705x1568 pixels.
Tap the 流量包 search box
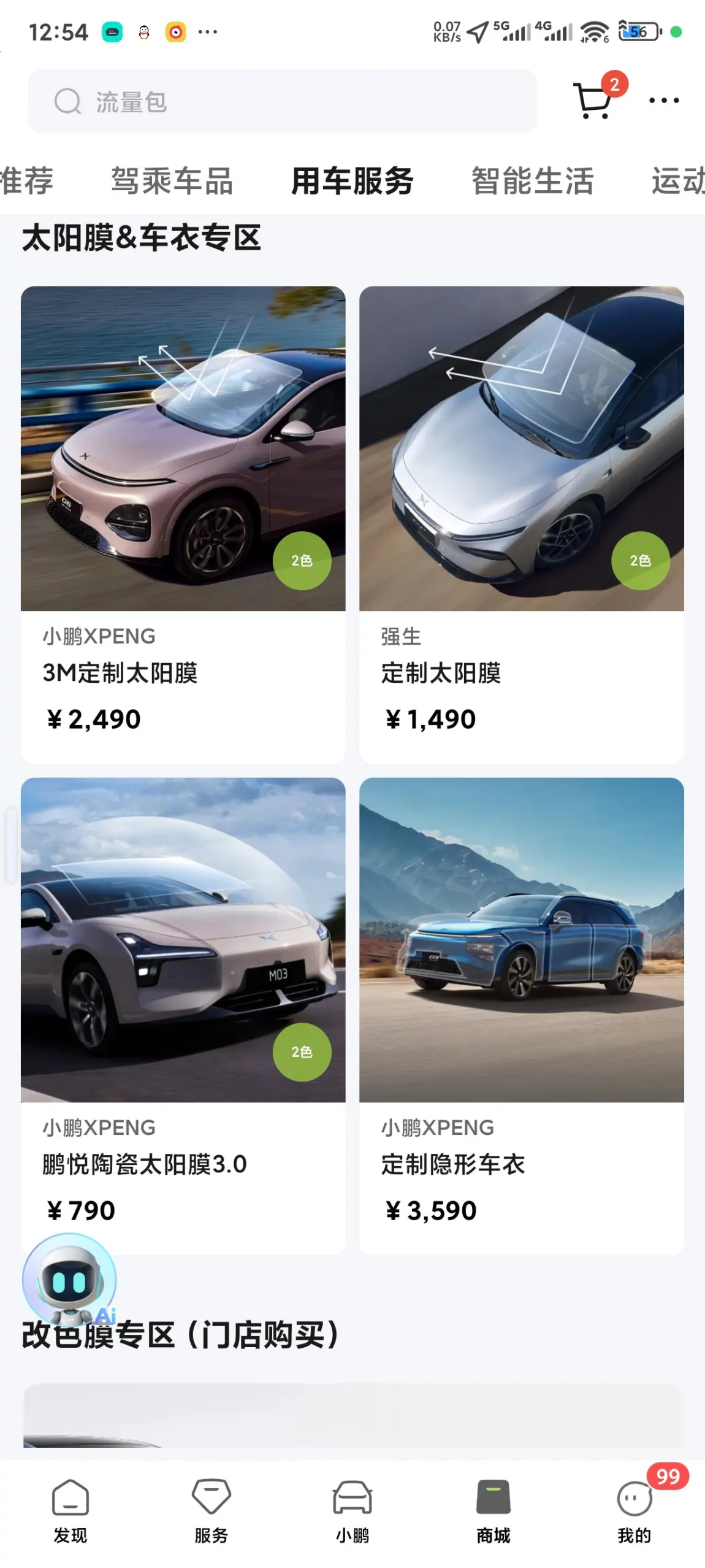pos(282,101)
